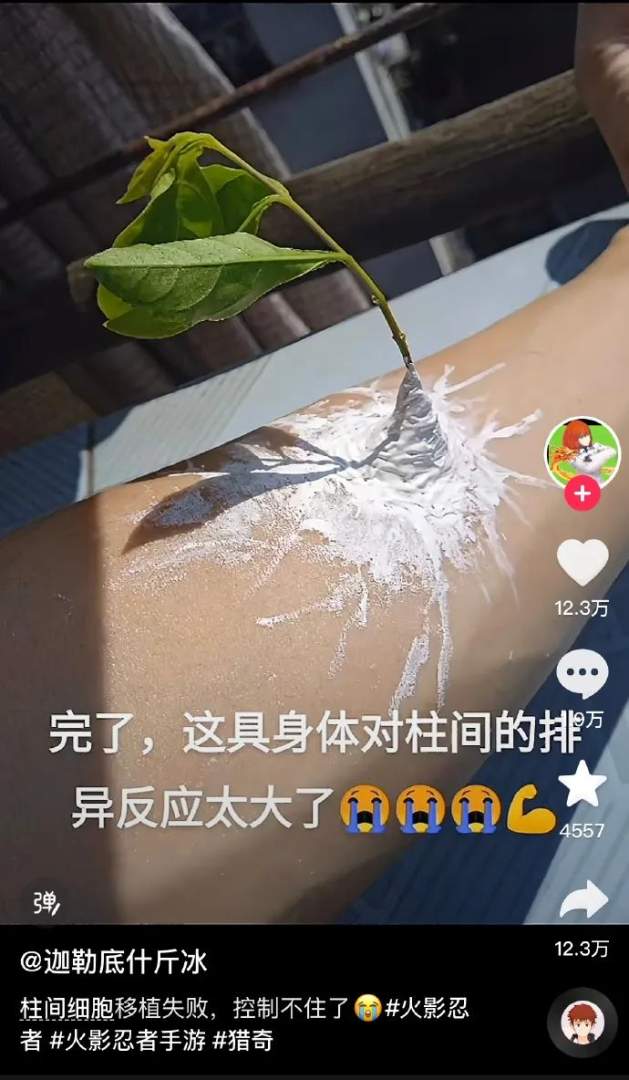Open the @迦勒底什斤冰 username link
The height and width of the screenshot is (1080, 629).
(x=114, y=962)
